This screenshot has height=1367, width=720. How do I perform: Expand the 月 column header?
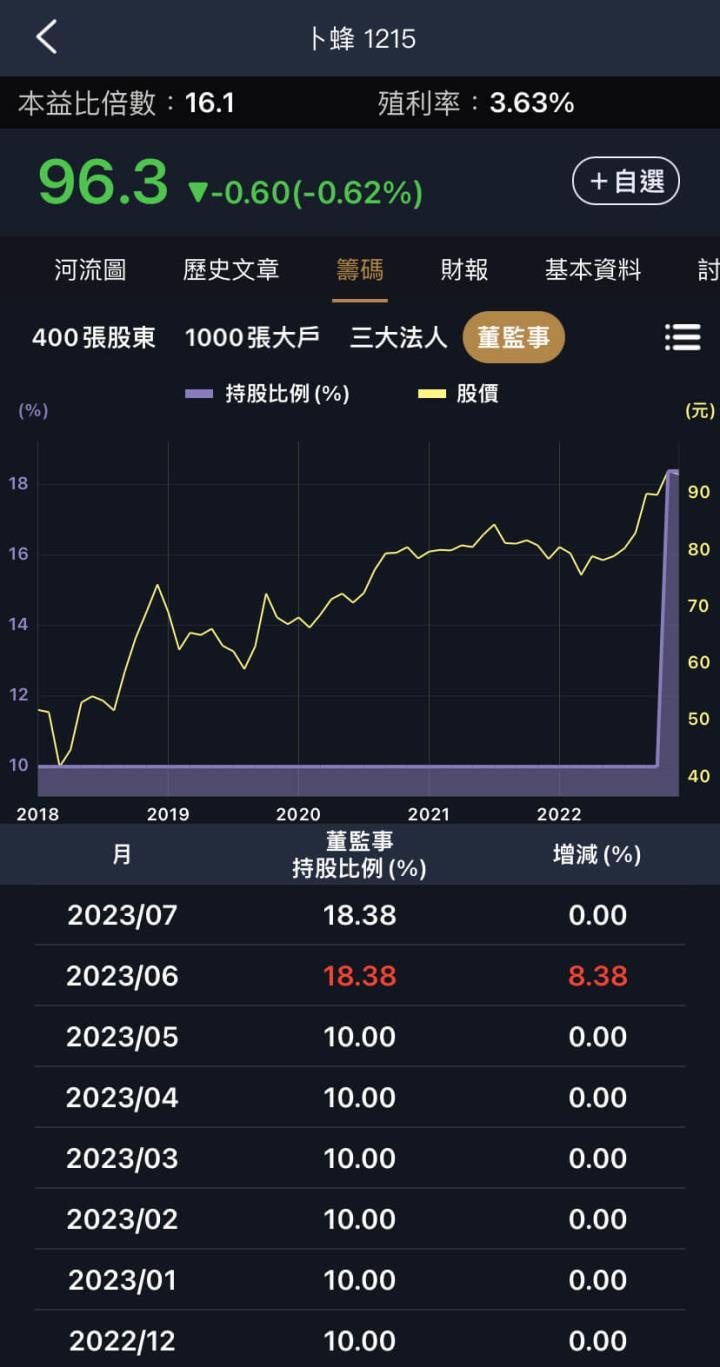click(x=122, y=854)
